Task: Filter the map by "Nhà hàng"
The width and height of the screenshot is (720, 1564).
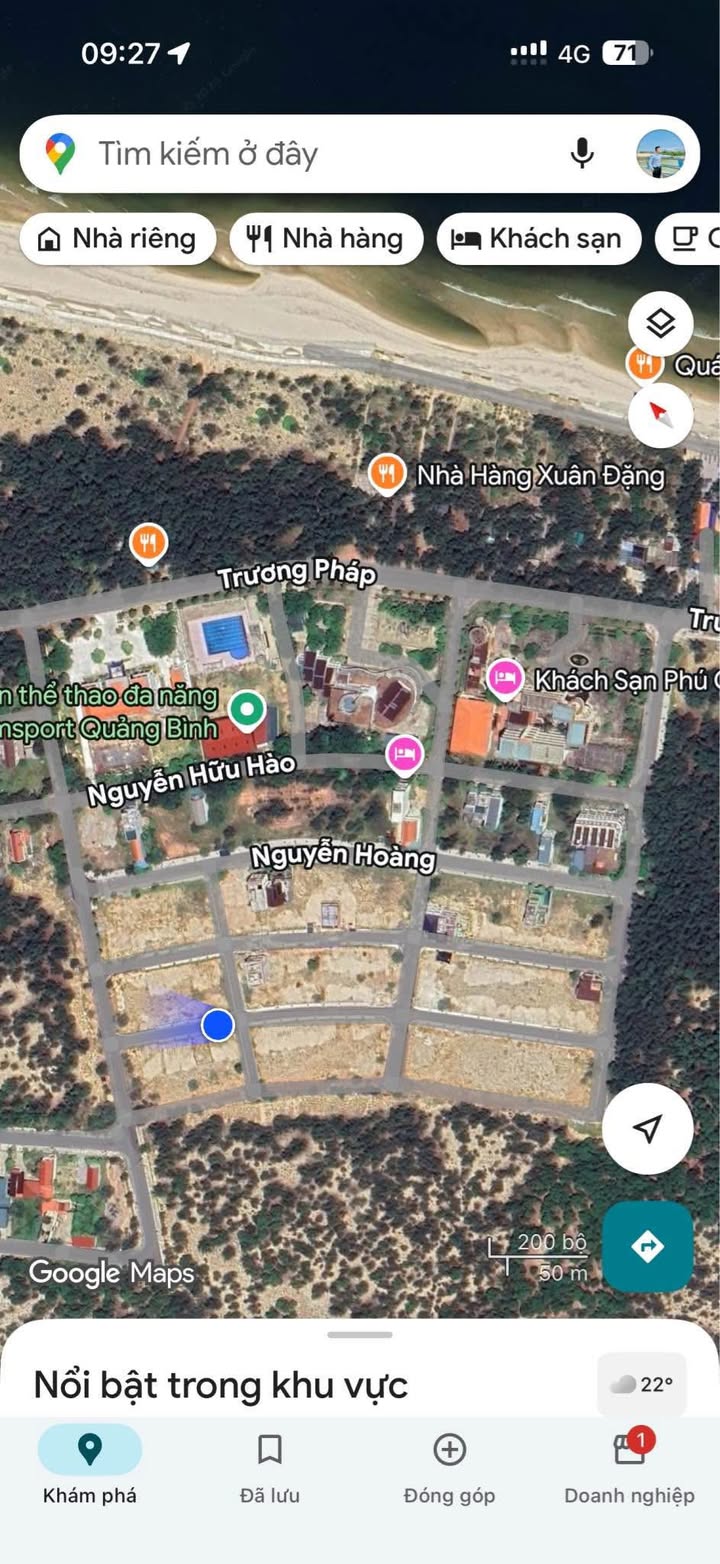Action: [326, 239]
